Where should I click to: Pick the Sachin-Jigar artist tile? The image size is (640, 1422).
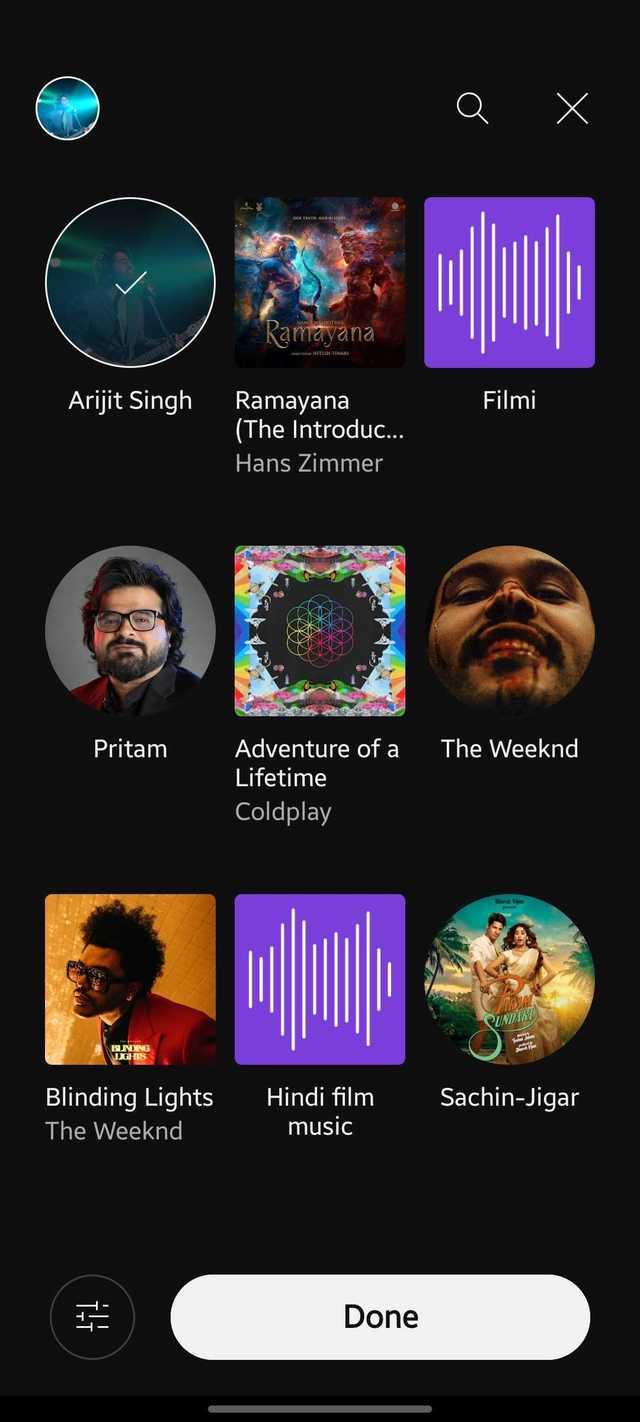509,979
